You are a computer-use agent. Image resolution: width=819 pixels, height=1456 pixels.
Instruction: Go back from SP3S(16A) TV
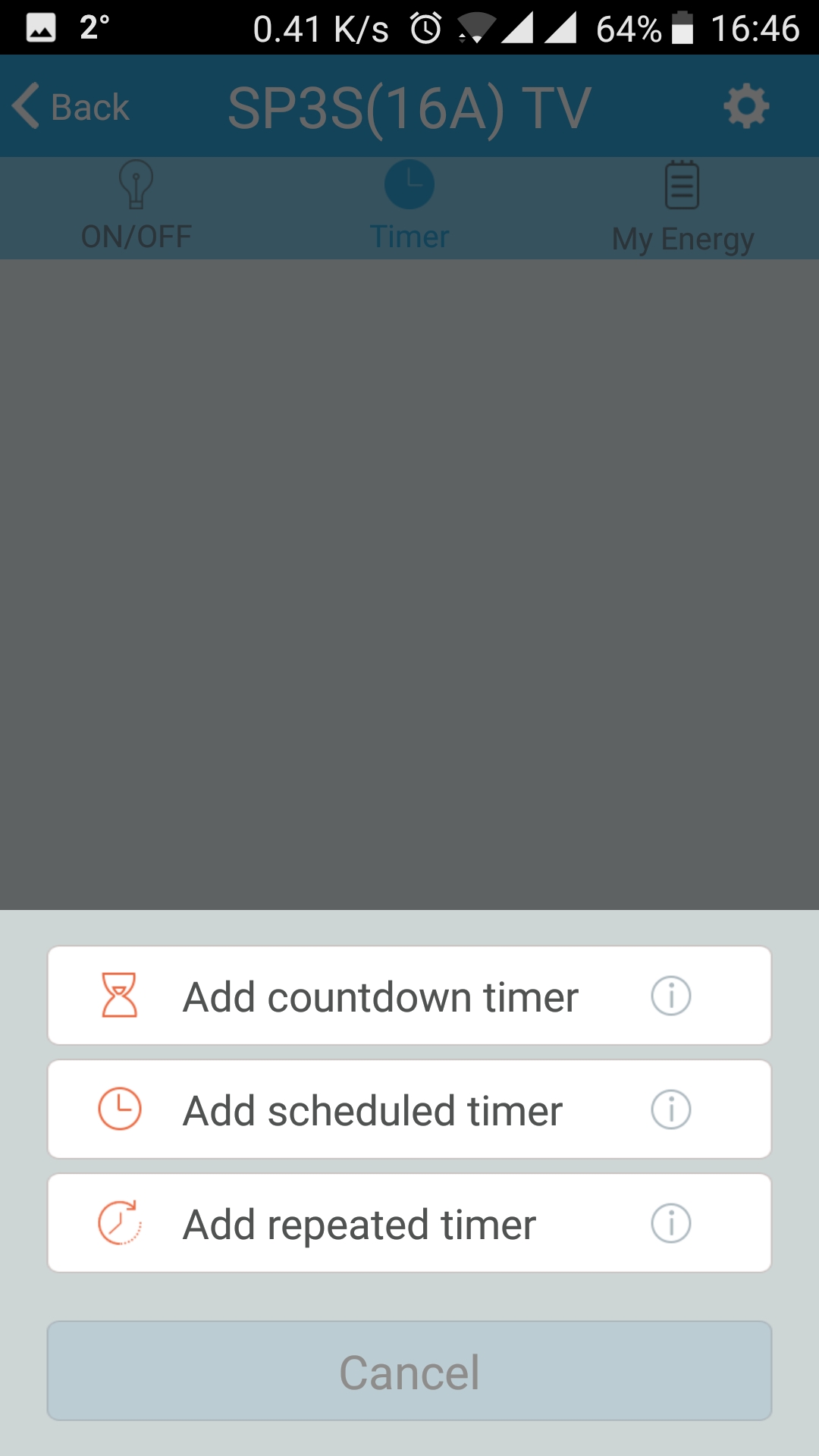click(72, 106)
